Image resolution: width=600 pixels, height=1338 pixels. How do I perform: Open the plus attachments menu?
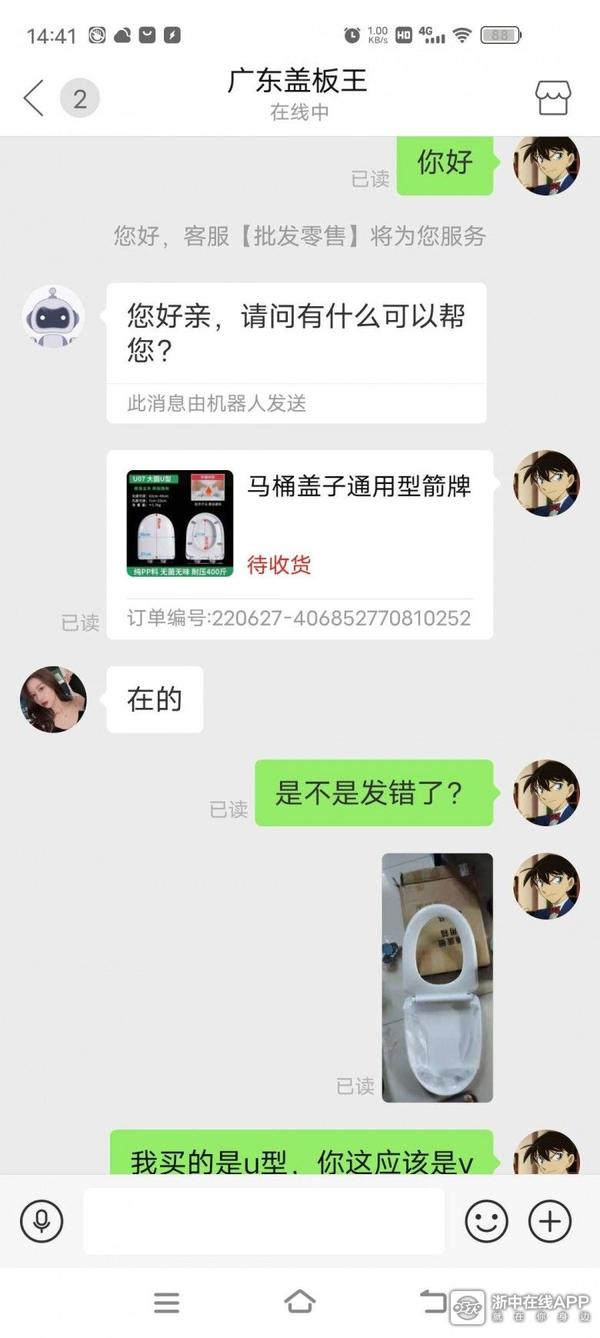(549, 1221)
